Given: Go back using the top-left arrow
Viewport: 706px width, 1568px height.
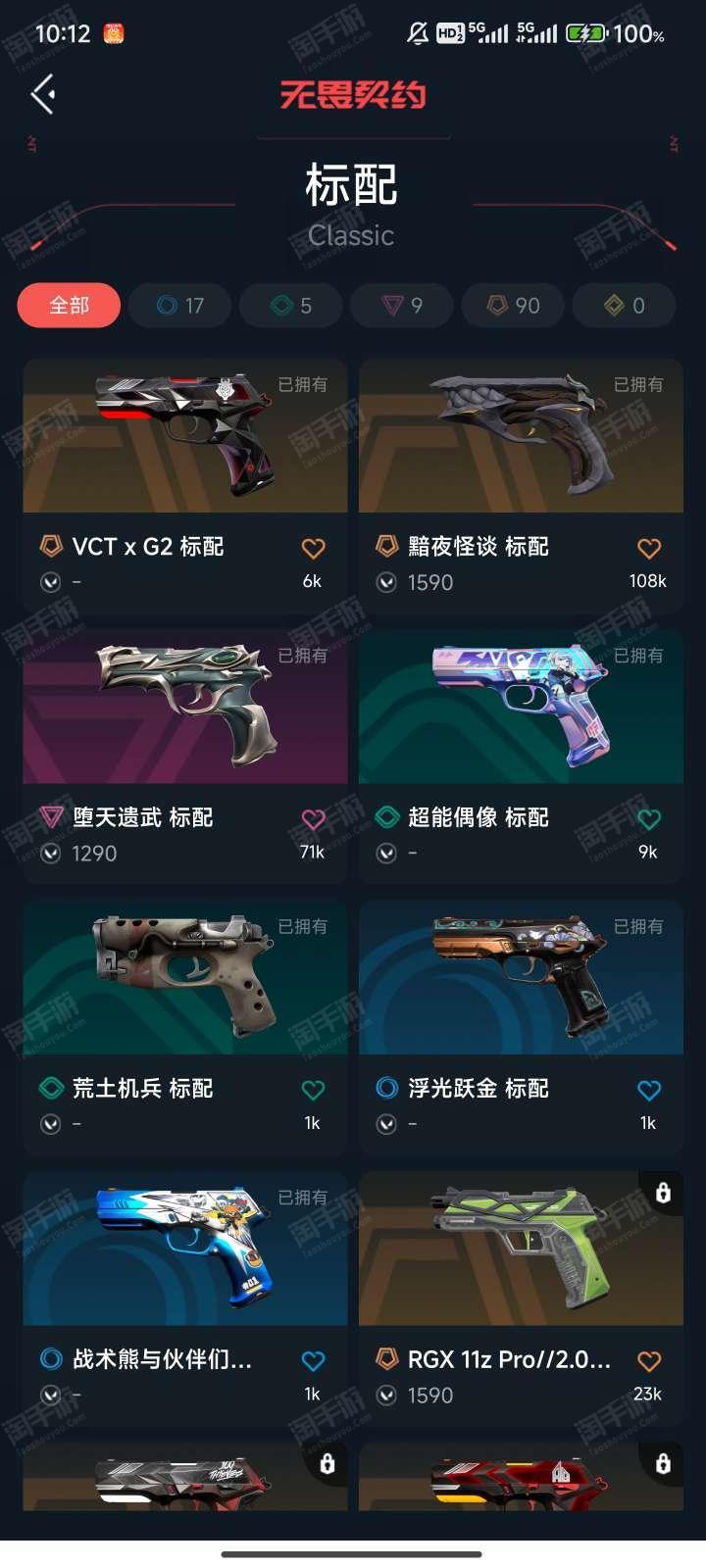Looking at the screenshot, I should [x=43, y=95].
